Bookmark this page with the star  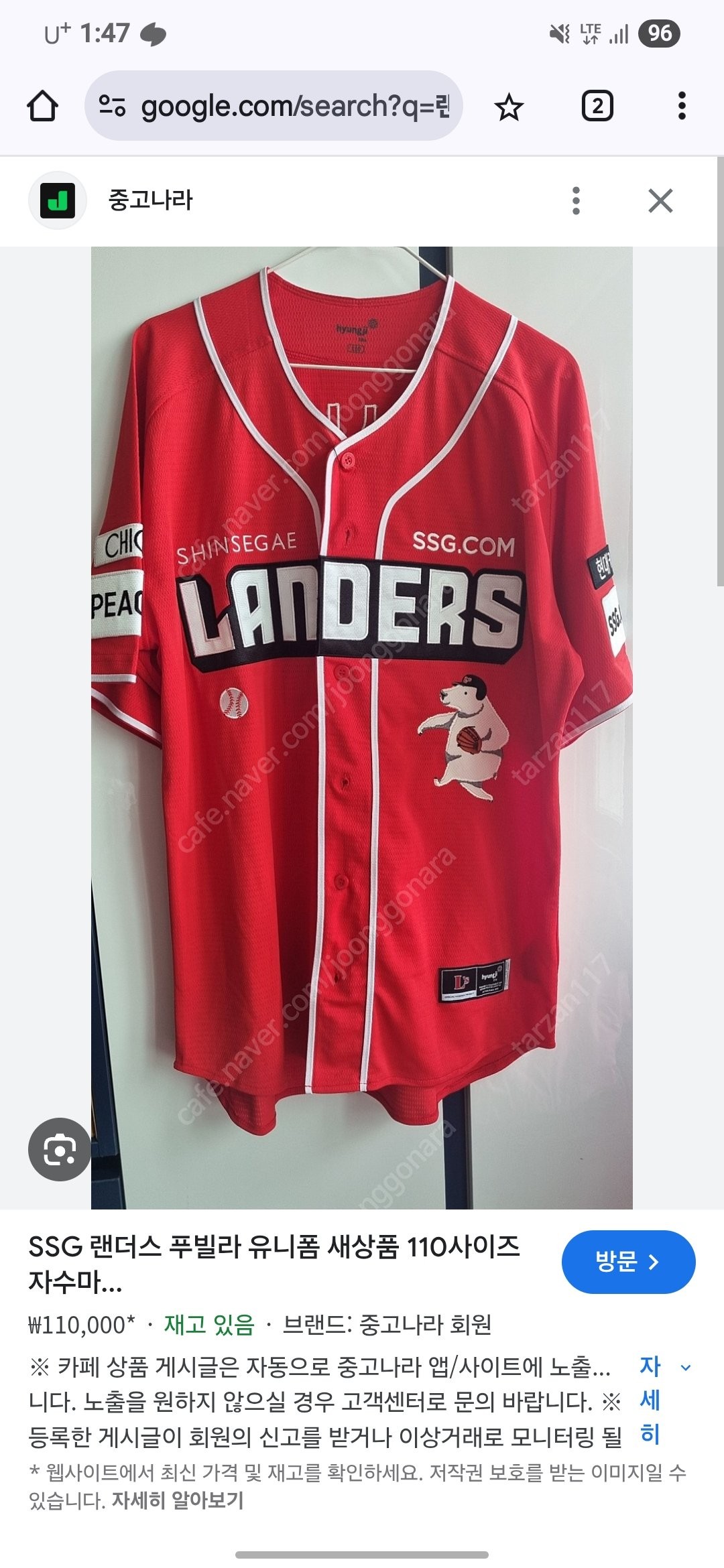point(509,107)
